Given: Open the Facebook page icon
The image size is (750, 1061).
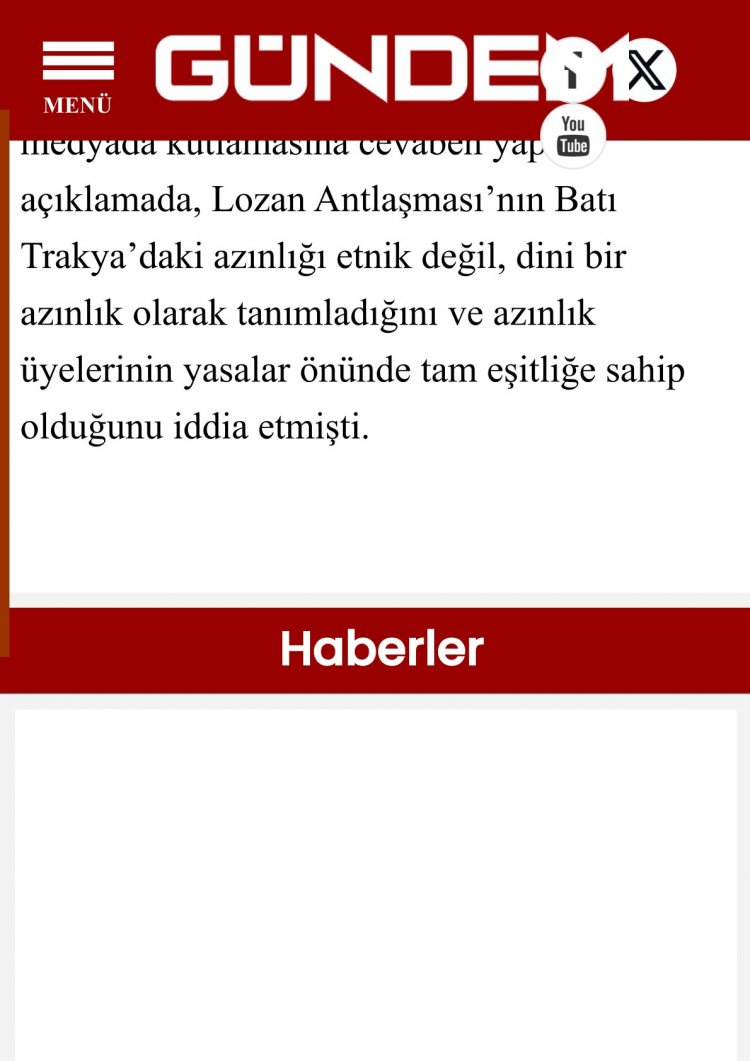Looking at the screenshot, I should (x=573, y=70).
